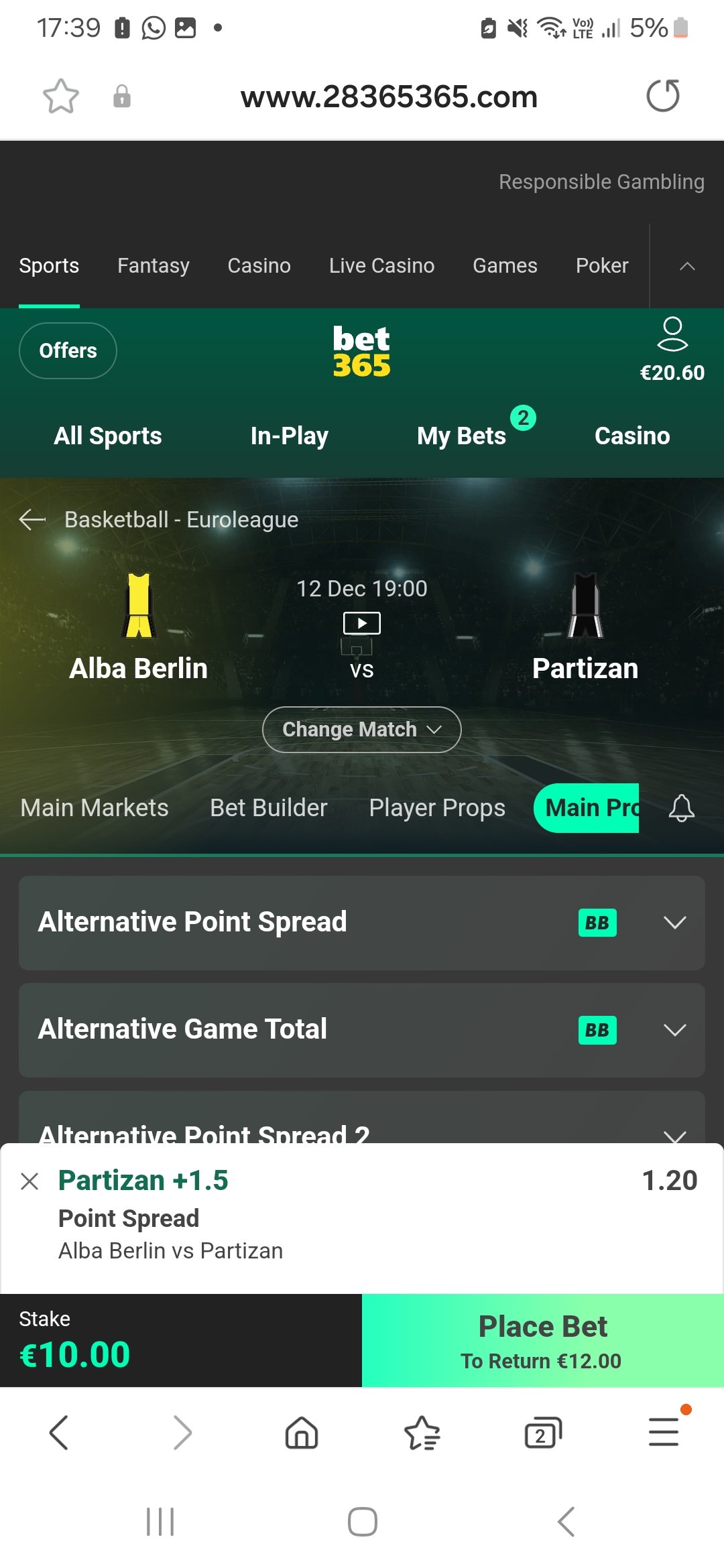
Task: Remove Partizan +1.5 from the bet slip
Action: coord(29,1181)
